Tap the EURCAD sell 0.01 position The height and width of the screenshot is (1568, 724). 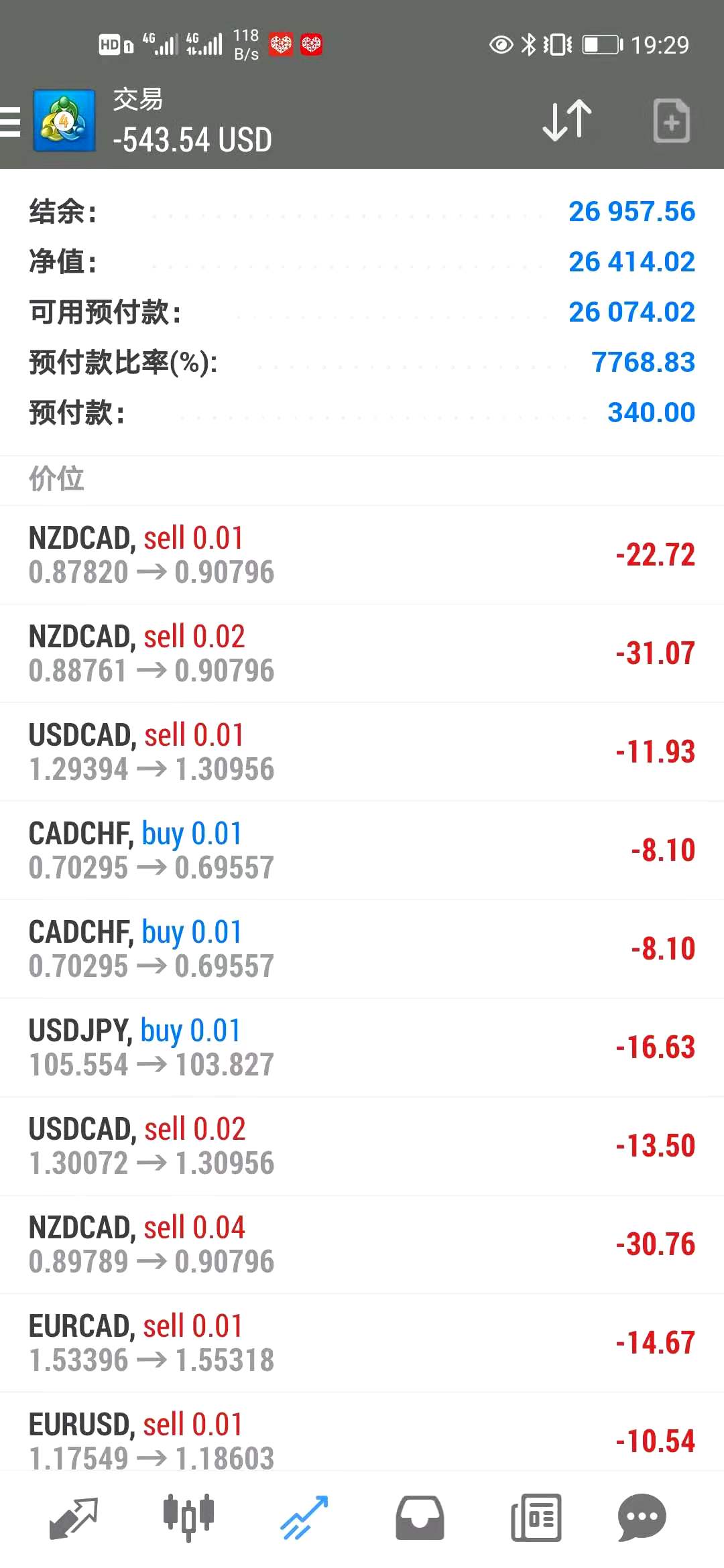[362, 1343]
